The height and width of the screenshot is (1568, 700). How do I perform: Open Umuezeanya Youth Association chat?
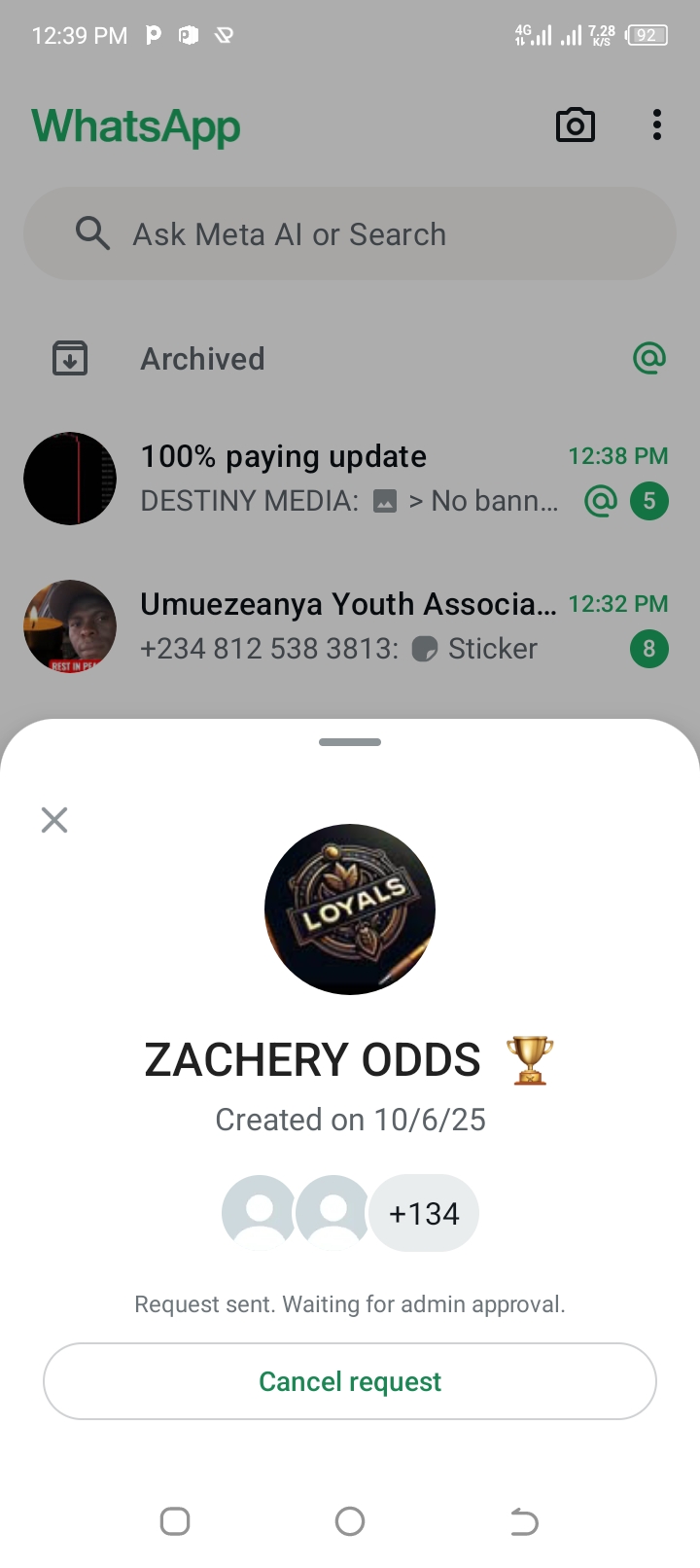click(x=350, y=626)
